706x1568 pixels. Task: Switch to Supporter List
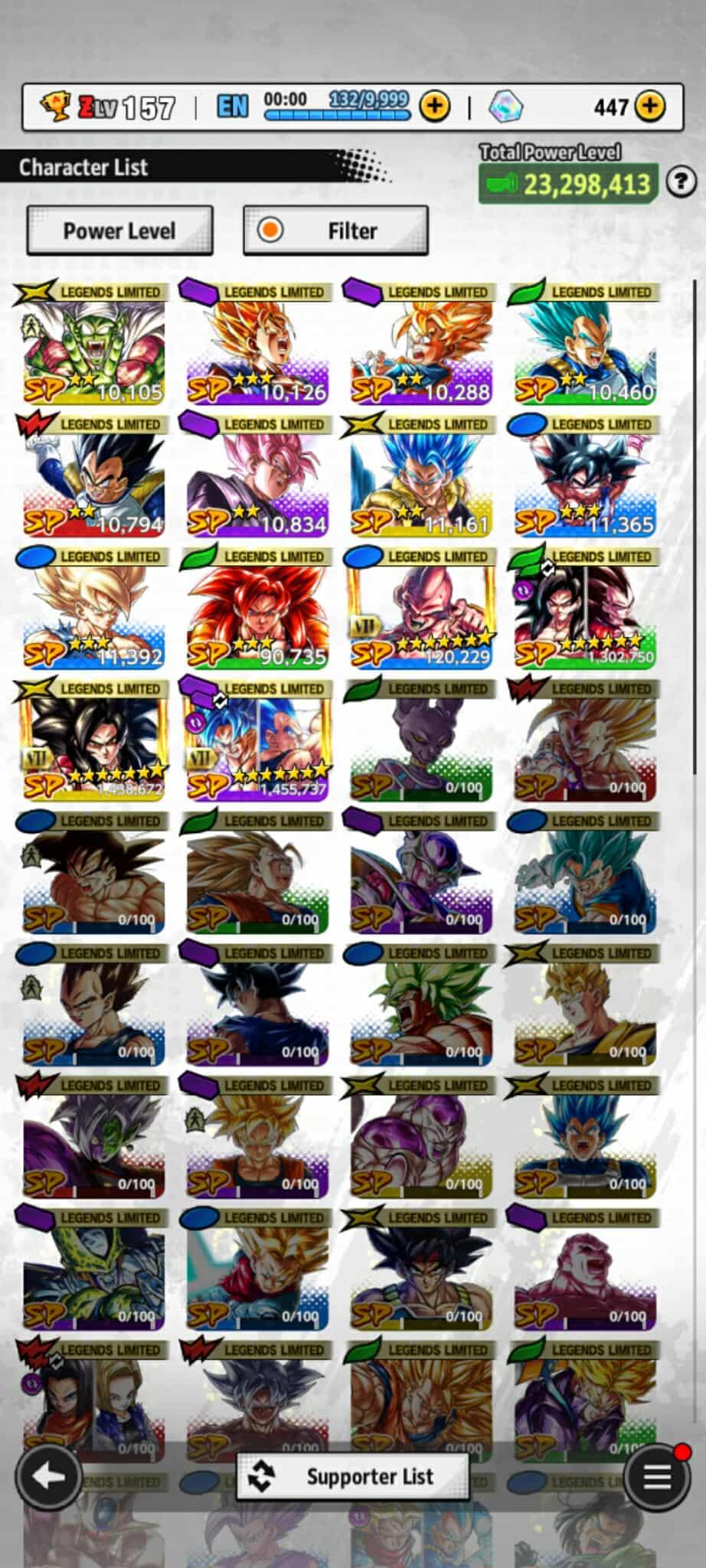[353, 1475]
